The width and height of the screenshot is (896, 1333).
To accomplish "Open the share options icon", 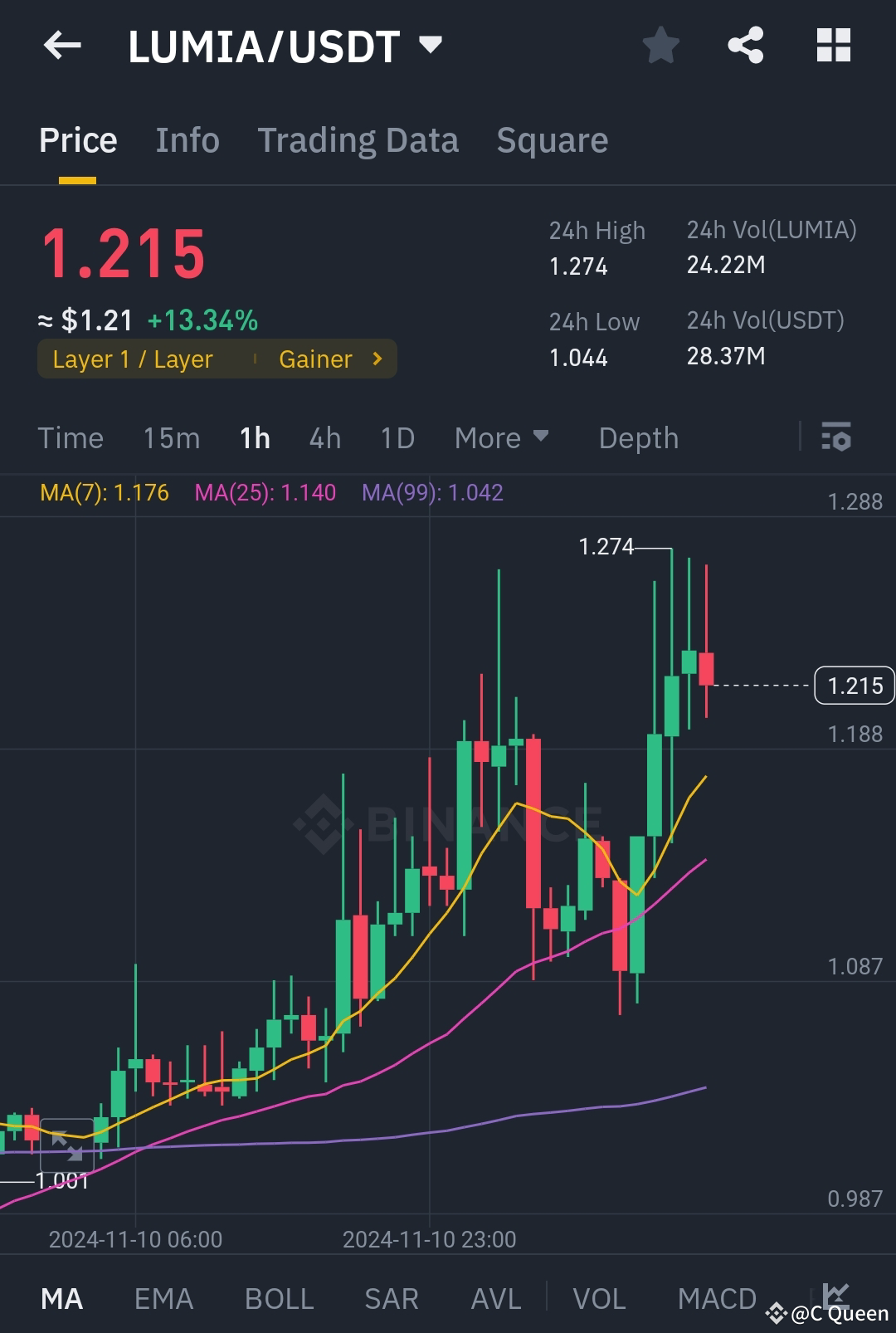I will [x=745, y=46].
